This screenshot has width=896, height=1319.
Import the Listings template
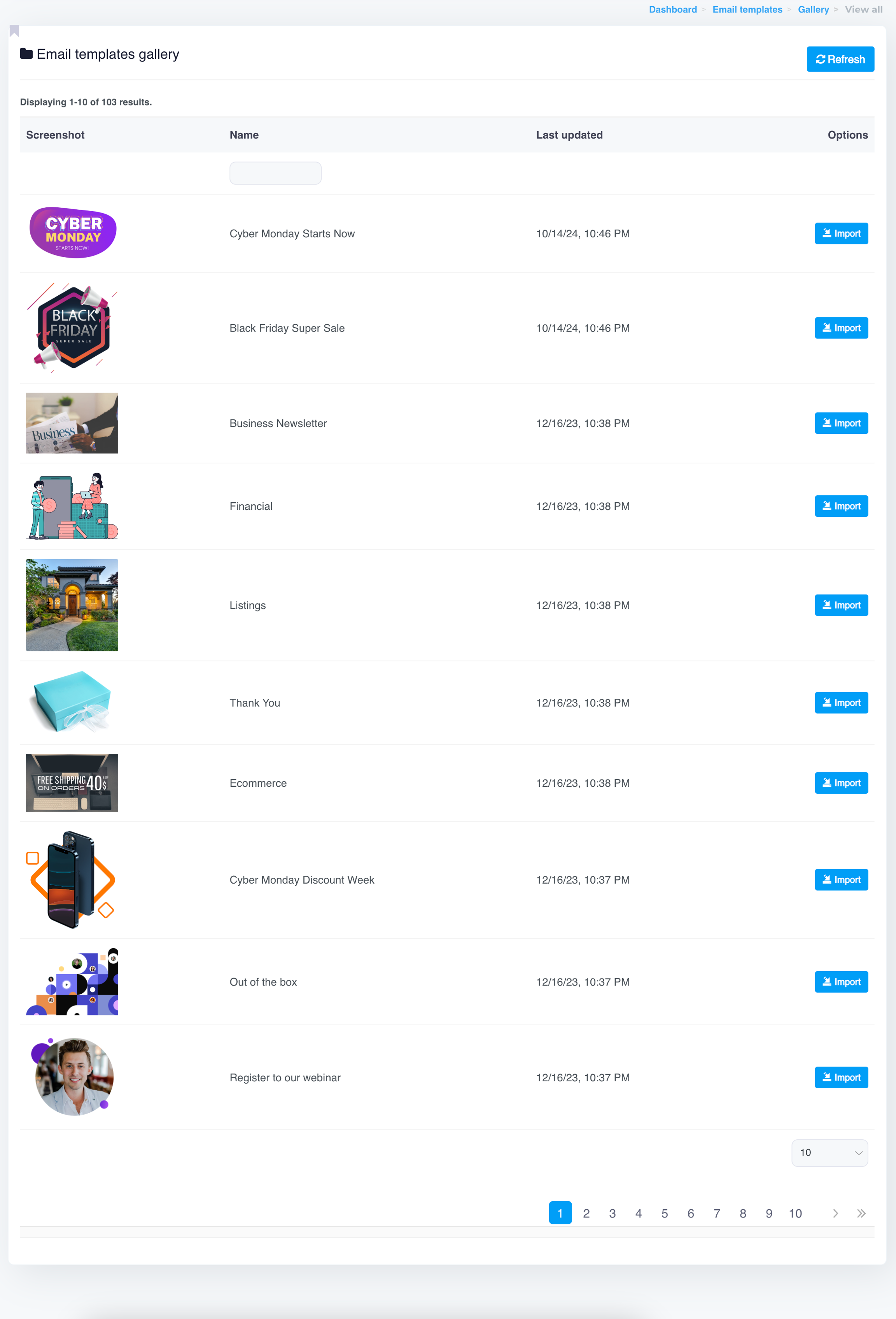click(x=841, y=605)
